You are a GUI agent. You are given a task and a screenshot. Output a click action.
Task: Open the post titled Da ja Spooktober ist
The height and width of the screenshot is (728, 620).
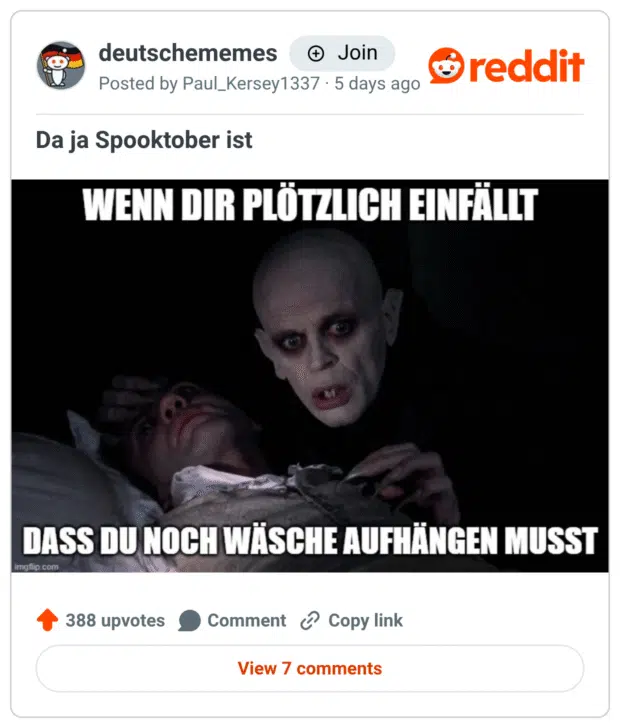point(144,141)
